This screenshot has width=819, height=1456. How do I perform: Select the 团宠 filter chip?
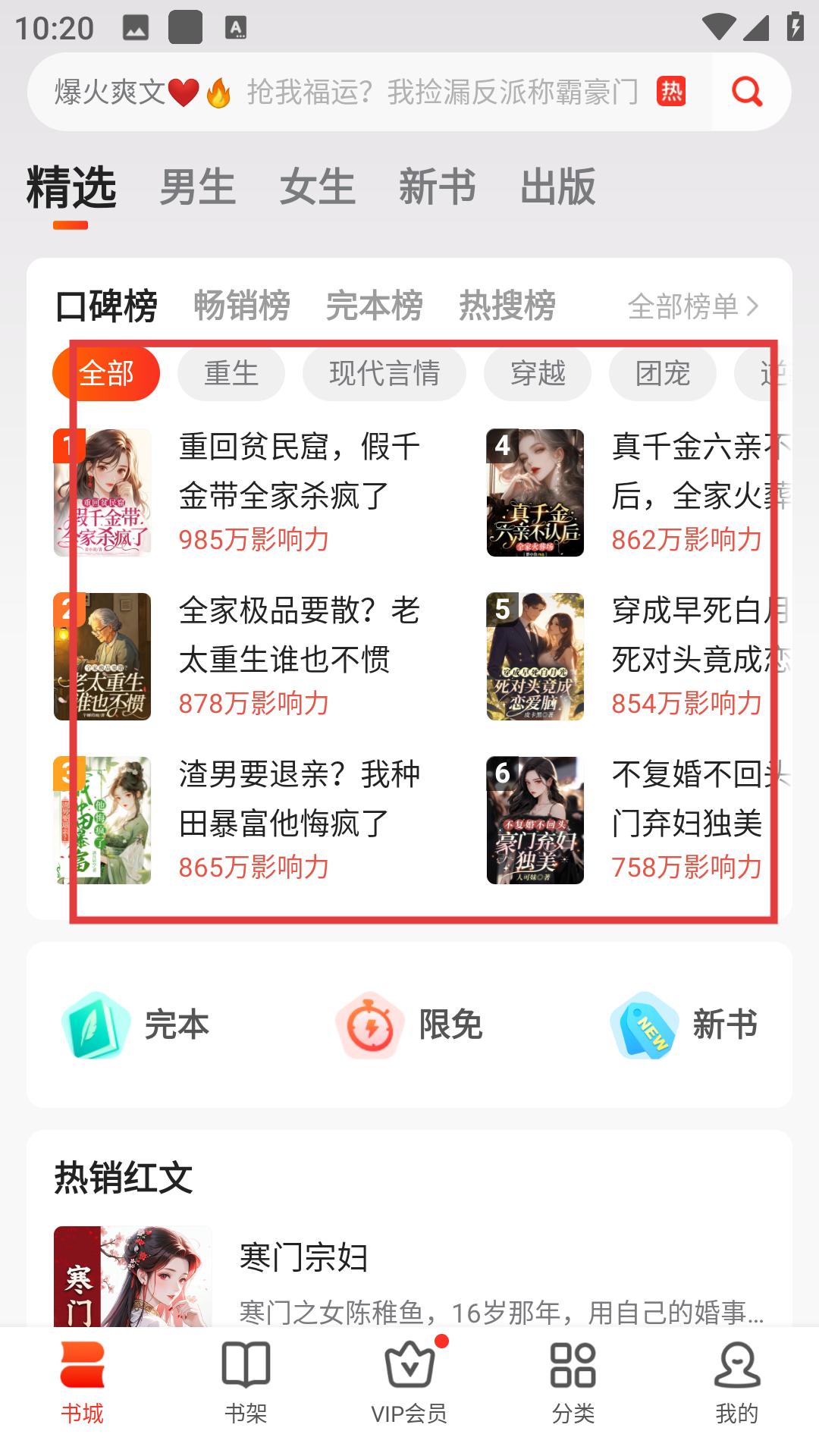(x=662, y=373)
